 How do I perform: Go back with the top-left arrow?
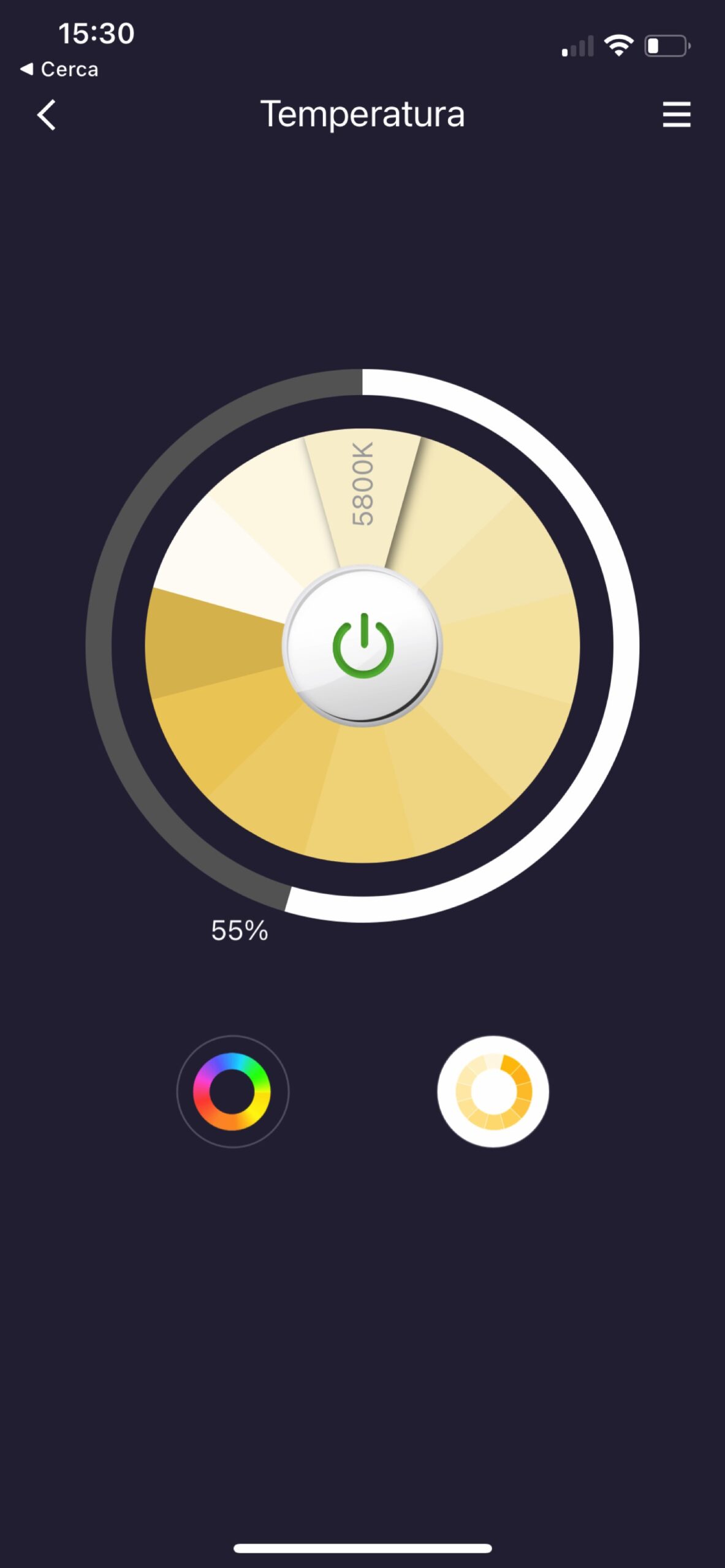coord(47,115)
